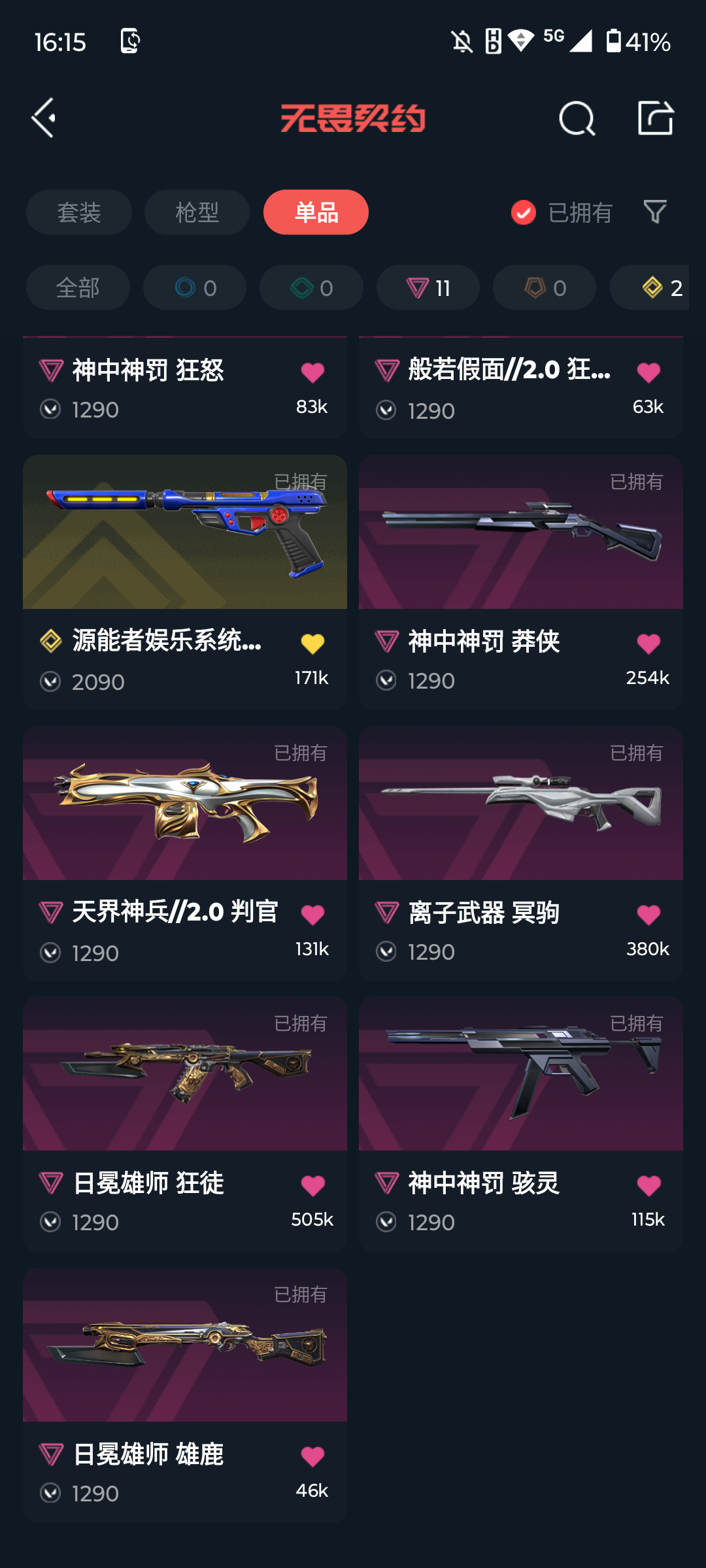Screen dimensions: 706x1568
Task: Go back using the top-left arrow
Action: click(x=44, y=118)
